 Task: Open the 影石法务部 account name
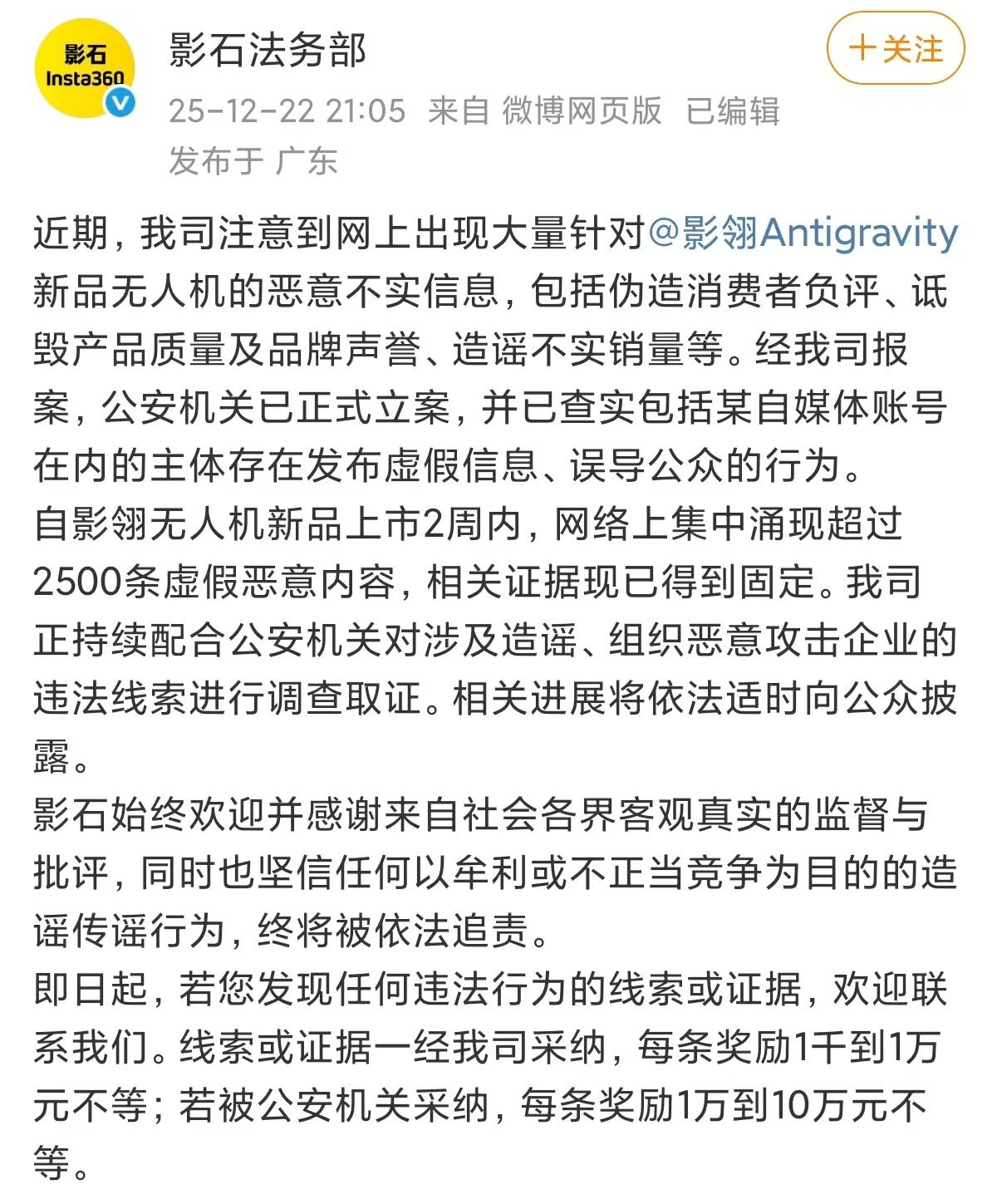(267, 50)
